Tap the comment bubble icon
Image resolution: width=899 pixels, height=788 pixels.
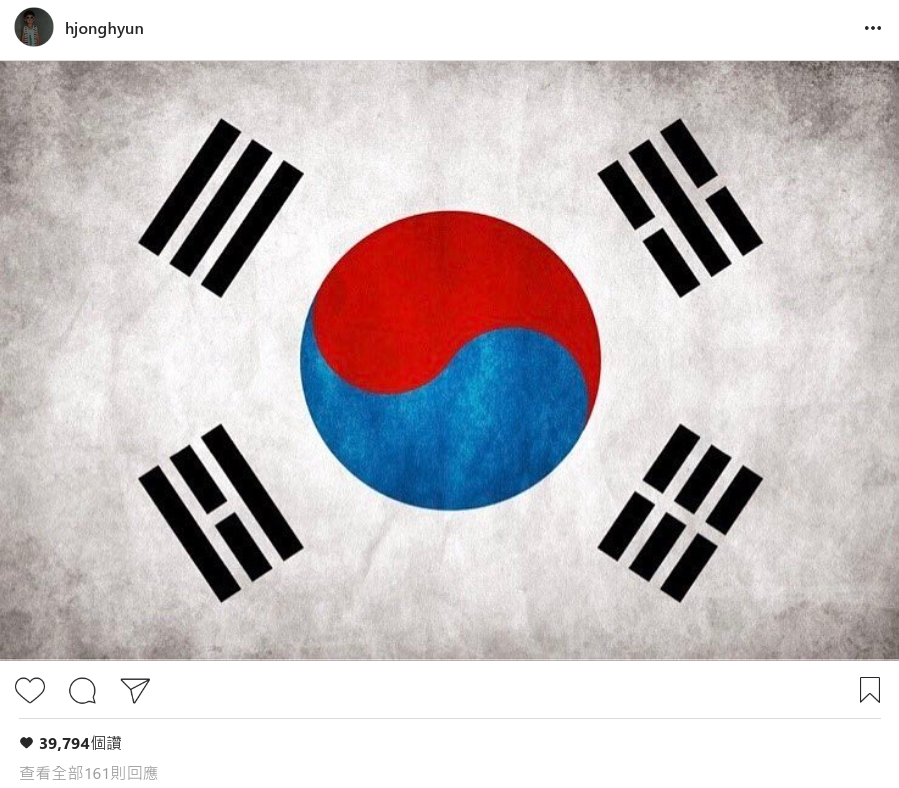tap(83, 690)
